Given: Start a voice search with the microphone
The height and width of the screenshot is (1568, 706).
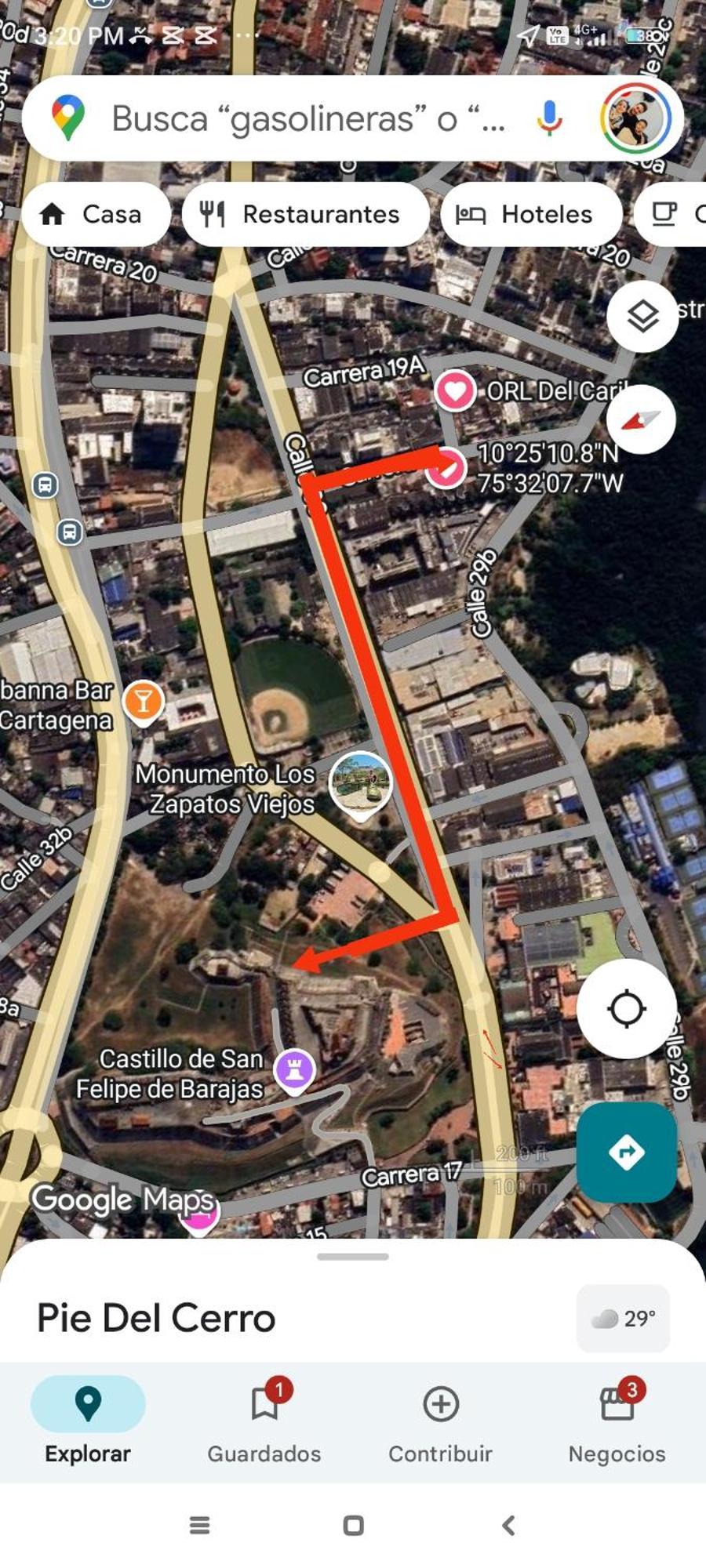Looking at the screenshot, I should [549, 118].
